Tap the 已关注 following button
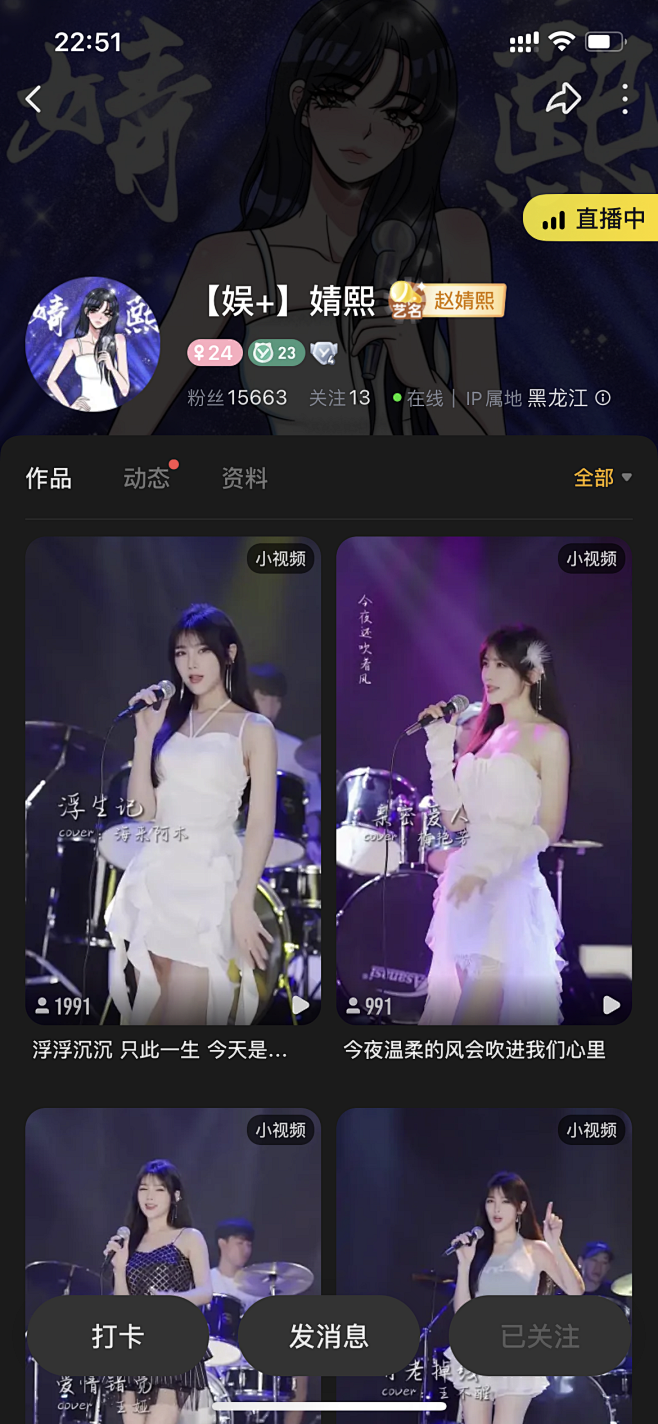 [540, 1336]
